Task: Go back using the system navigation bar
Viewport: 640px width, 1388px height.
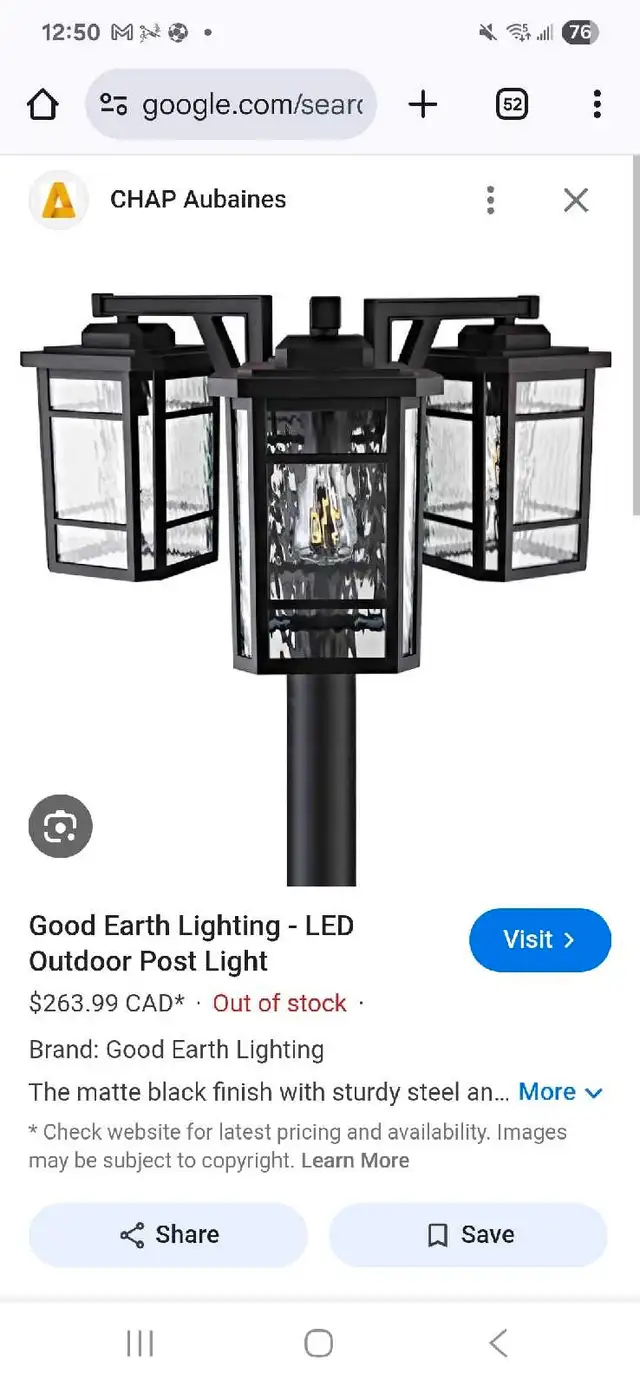Action: coord(498,1343)
